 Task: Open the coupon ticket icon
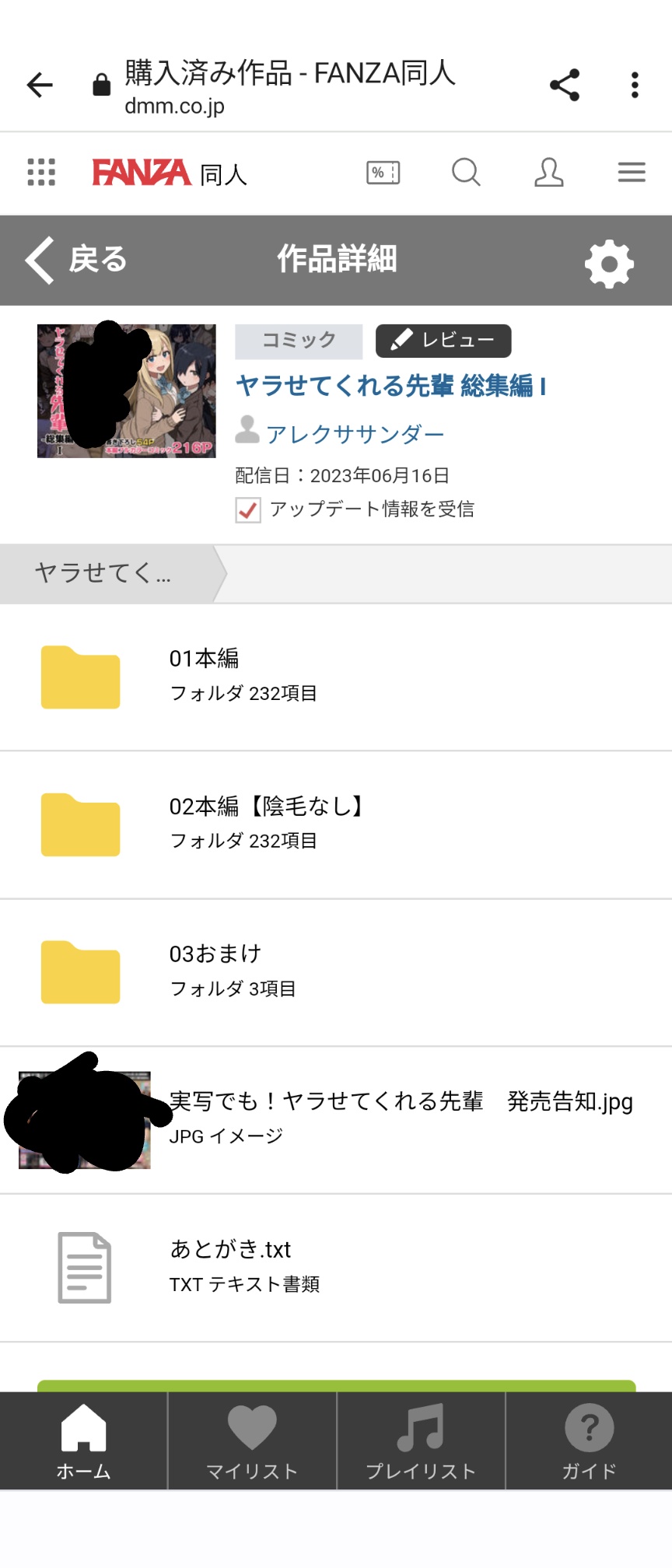pos(383,172)
